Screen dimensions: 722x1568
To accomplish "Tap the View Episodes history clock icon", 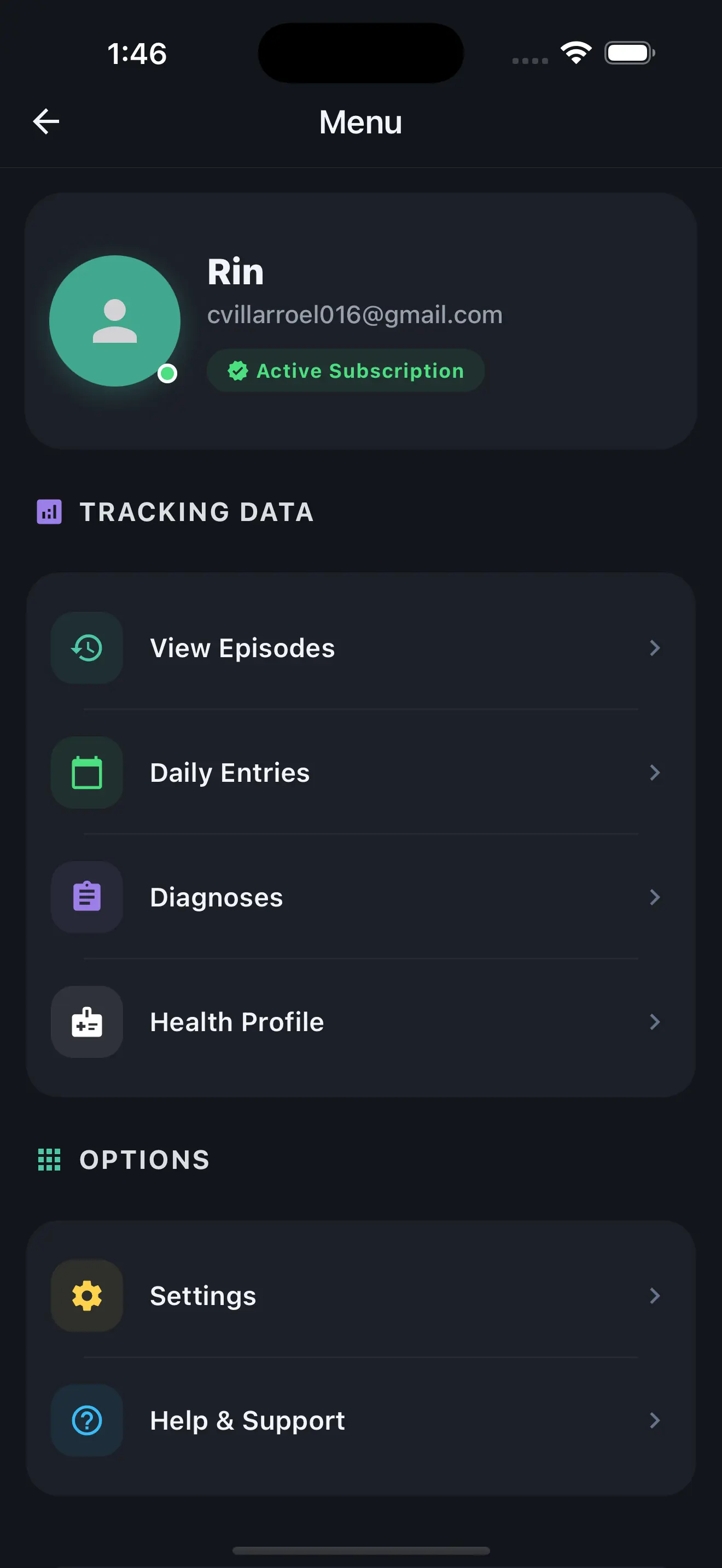I will (86, 648).
